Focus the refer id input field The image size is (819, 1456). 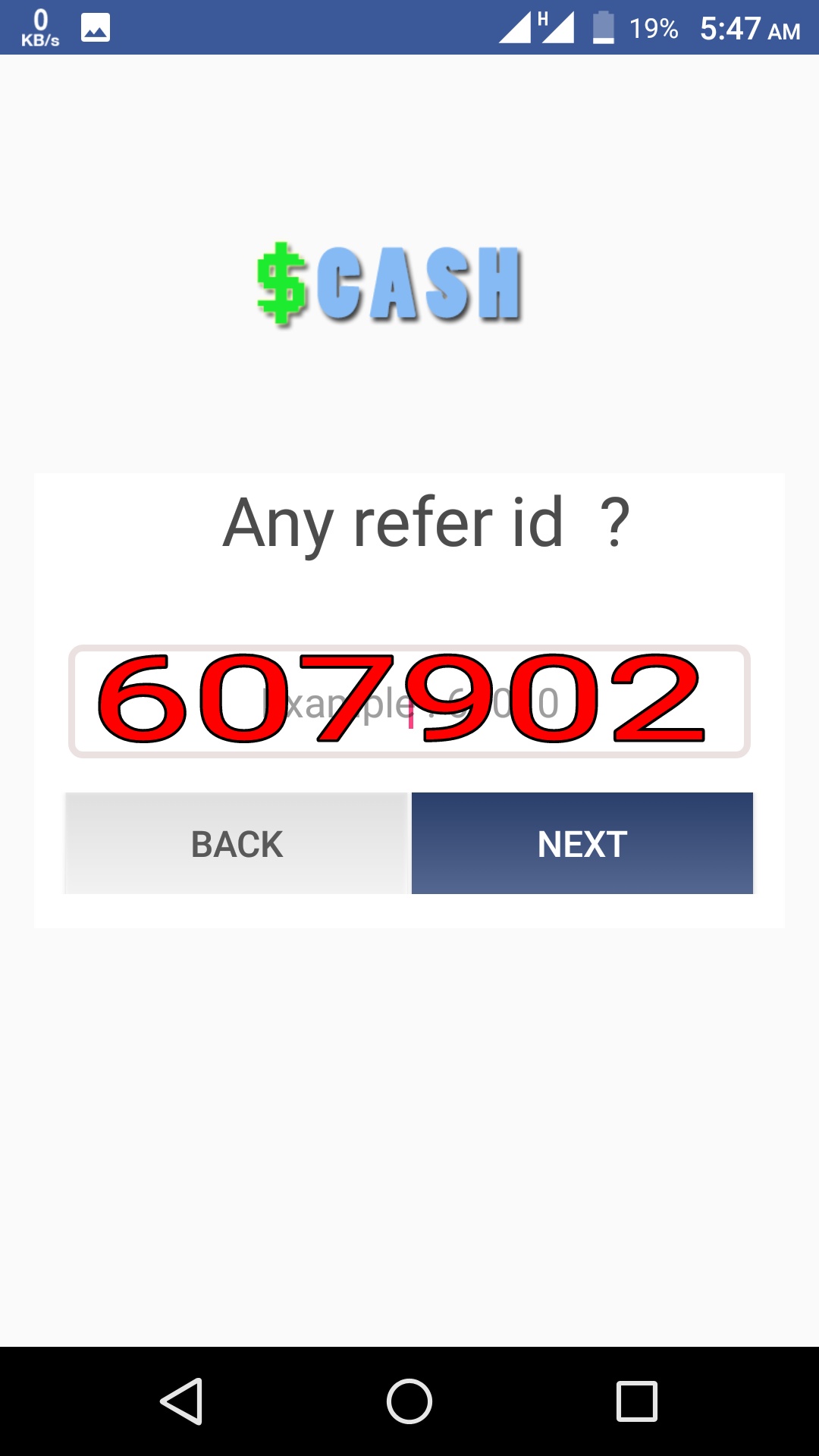409,701
